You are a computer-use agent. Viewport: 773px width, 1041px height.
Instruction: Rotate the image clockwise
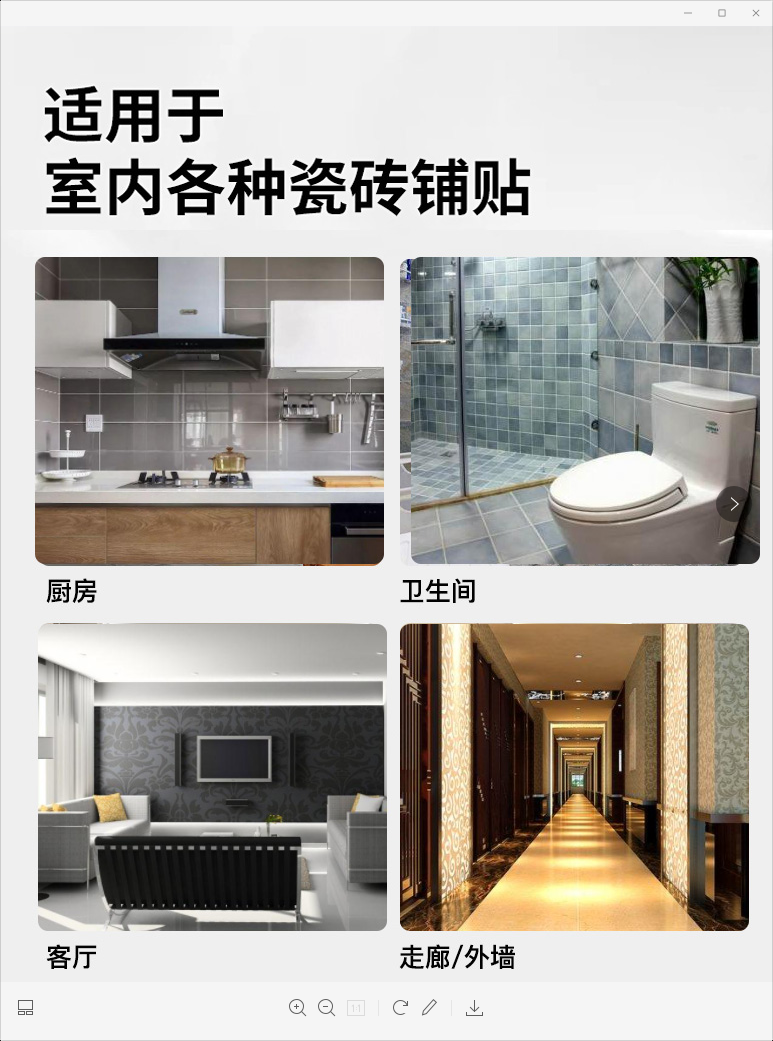400,1008
